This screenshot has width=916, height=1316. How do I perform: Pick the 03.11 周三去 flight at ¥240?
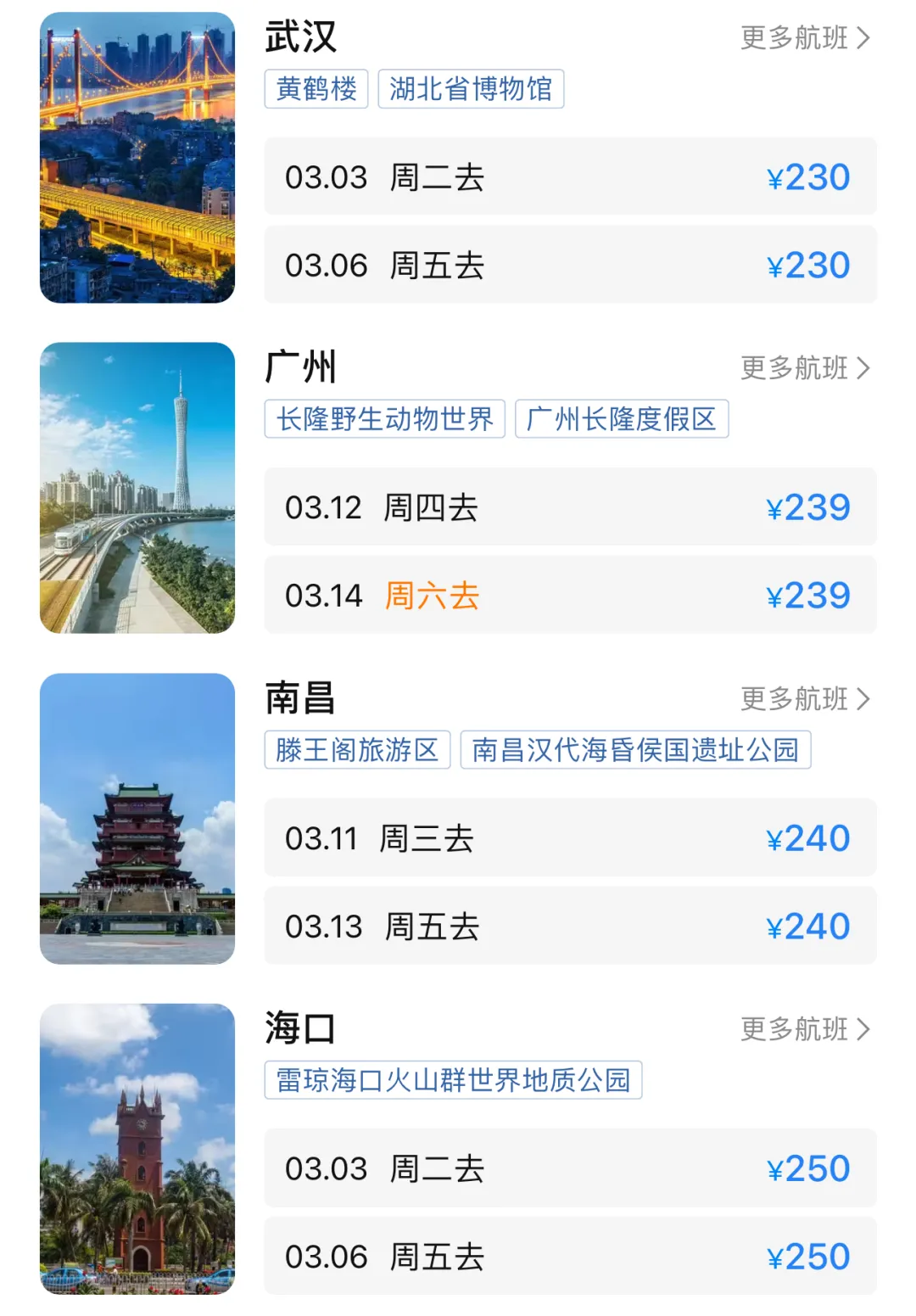point(570,838)
